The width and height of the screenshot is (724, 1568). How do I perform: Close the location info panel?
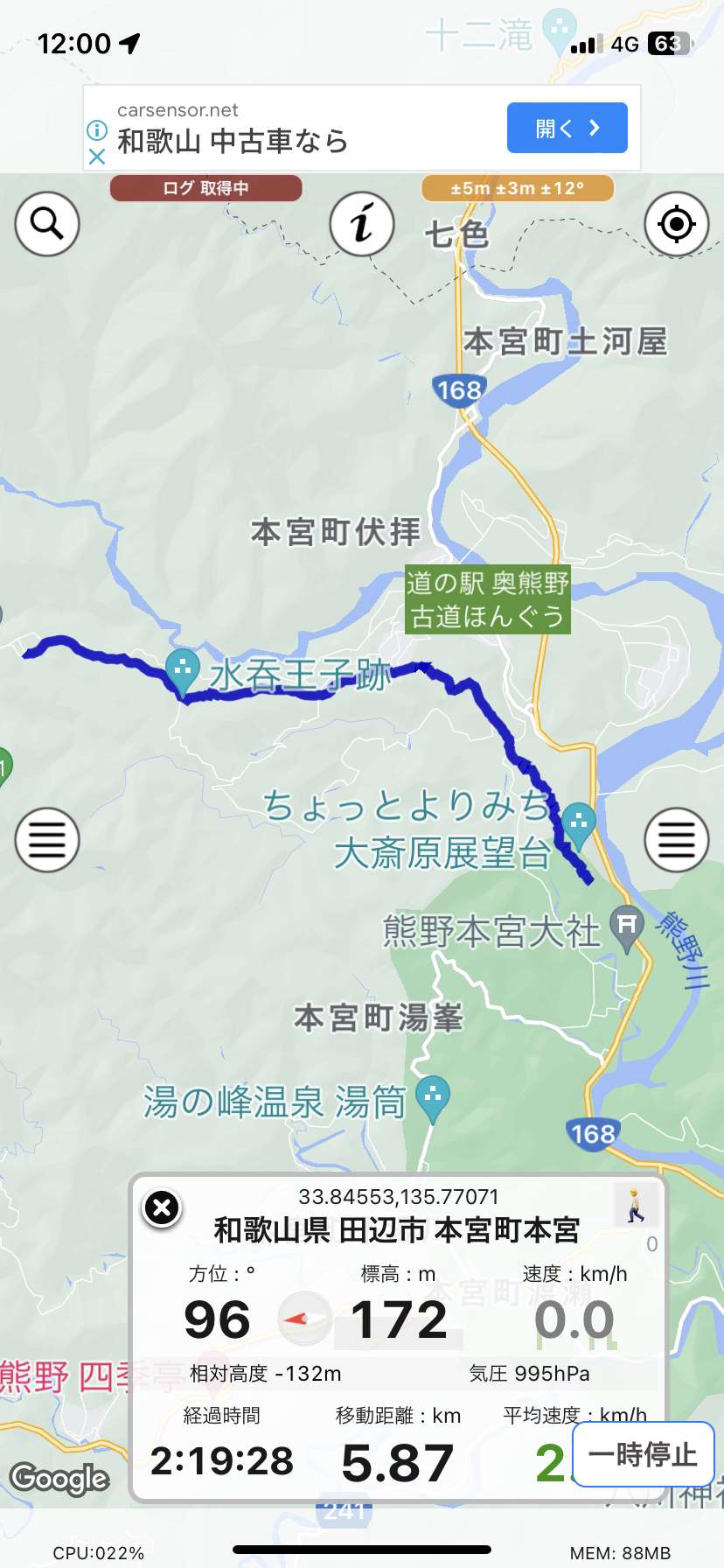[x=162, y=1208]
